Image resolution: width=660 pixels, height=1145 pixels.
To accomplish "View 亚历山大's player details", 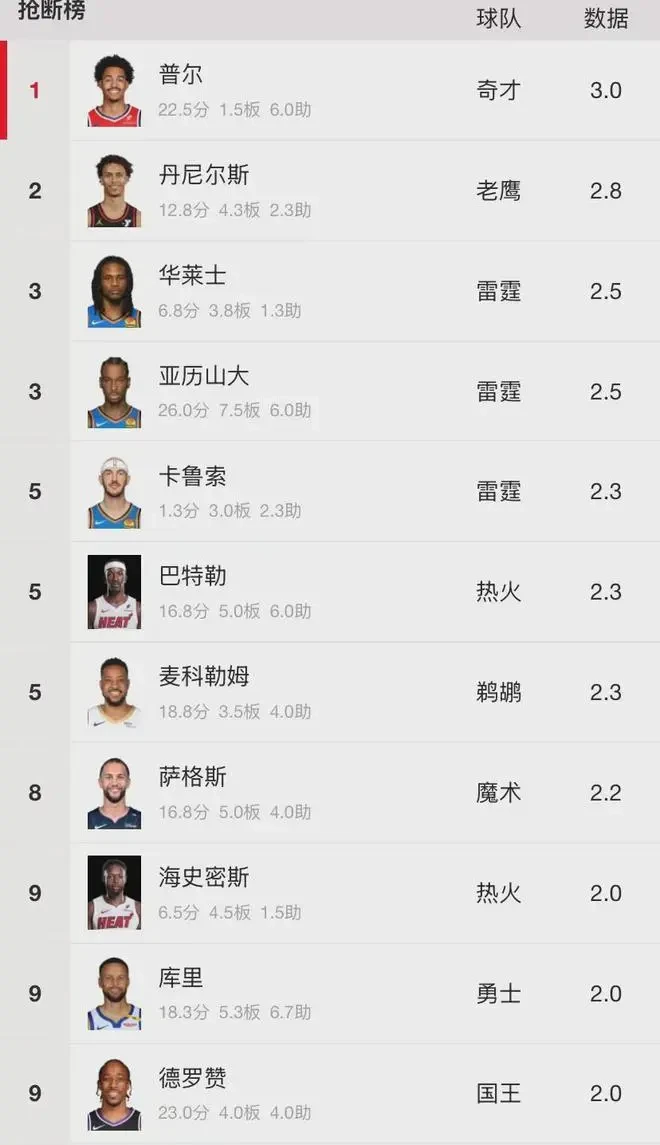I will click(330, 391).
